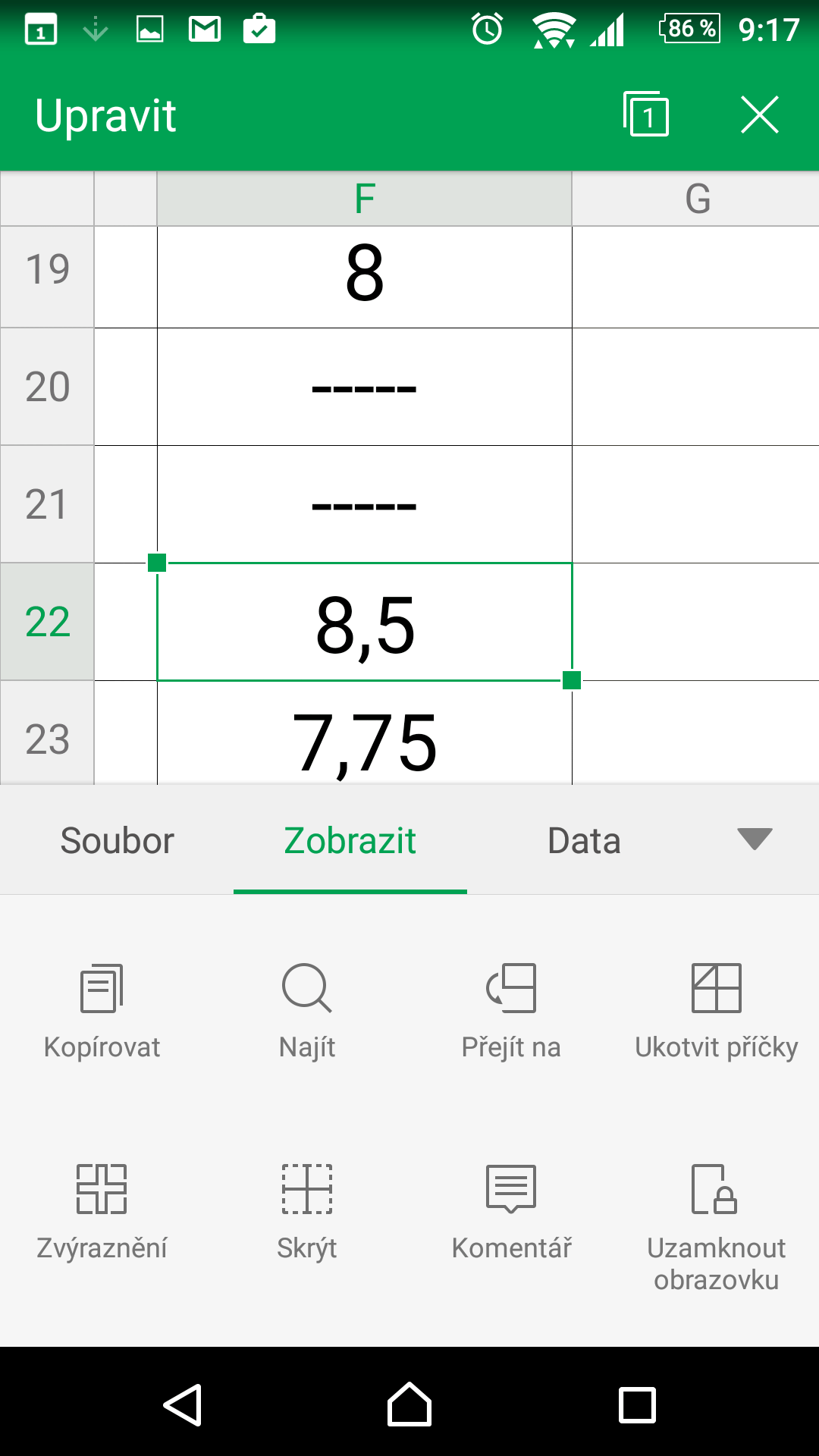Open the sheets switcher icon
The image size is (819, 1456).
click(645, 115)
